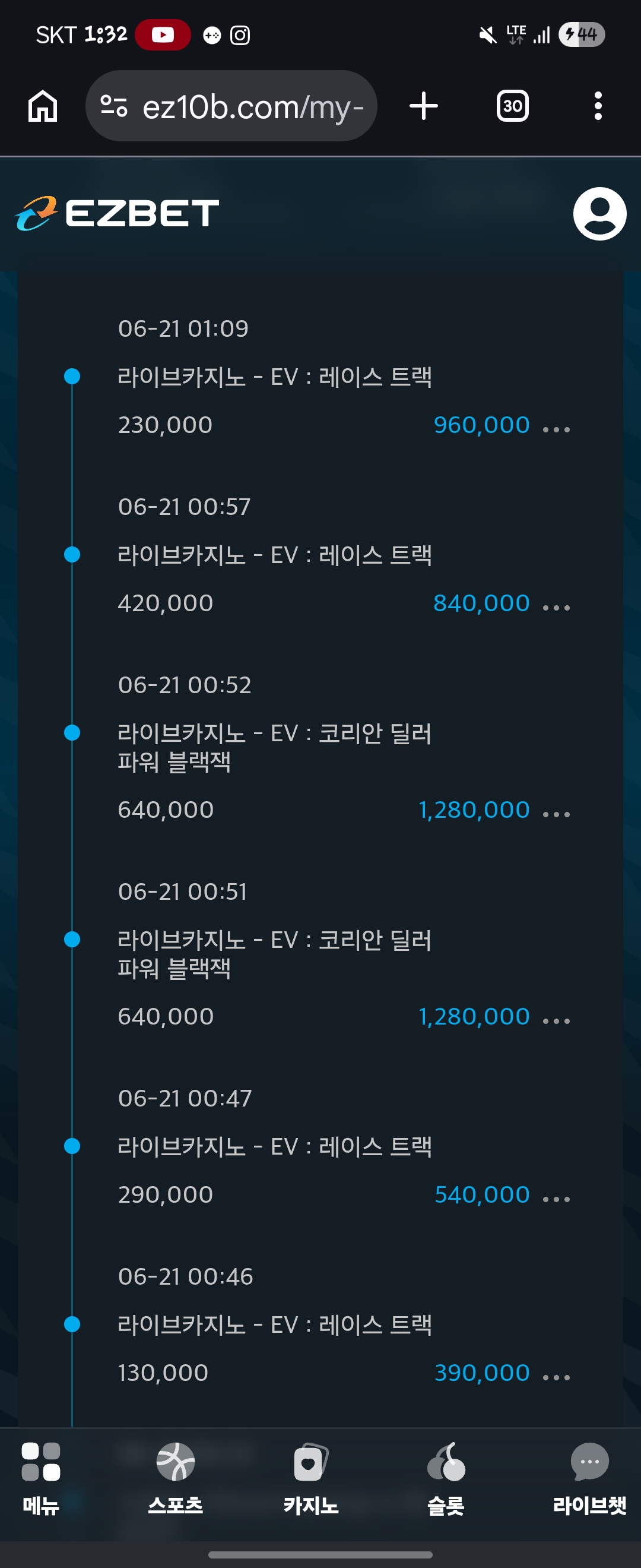
Task: Tap the ez10b.com address bar
Action: [231, 106]
